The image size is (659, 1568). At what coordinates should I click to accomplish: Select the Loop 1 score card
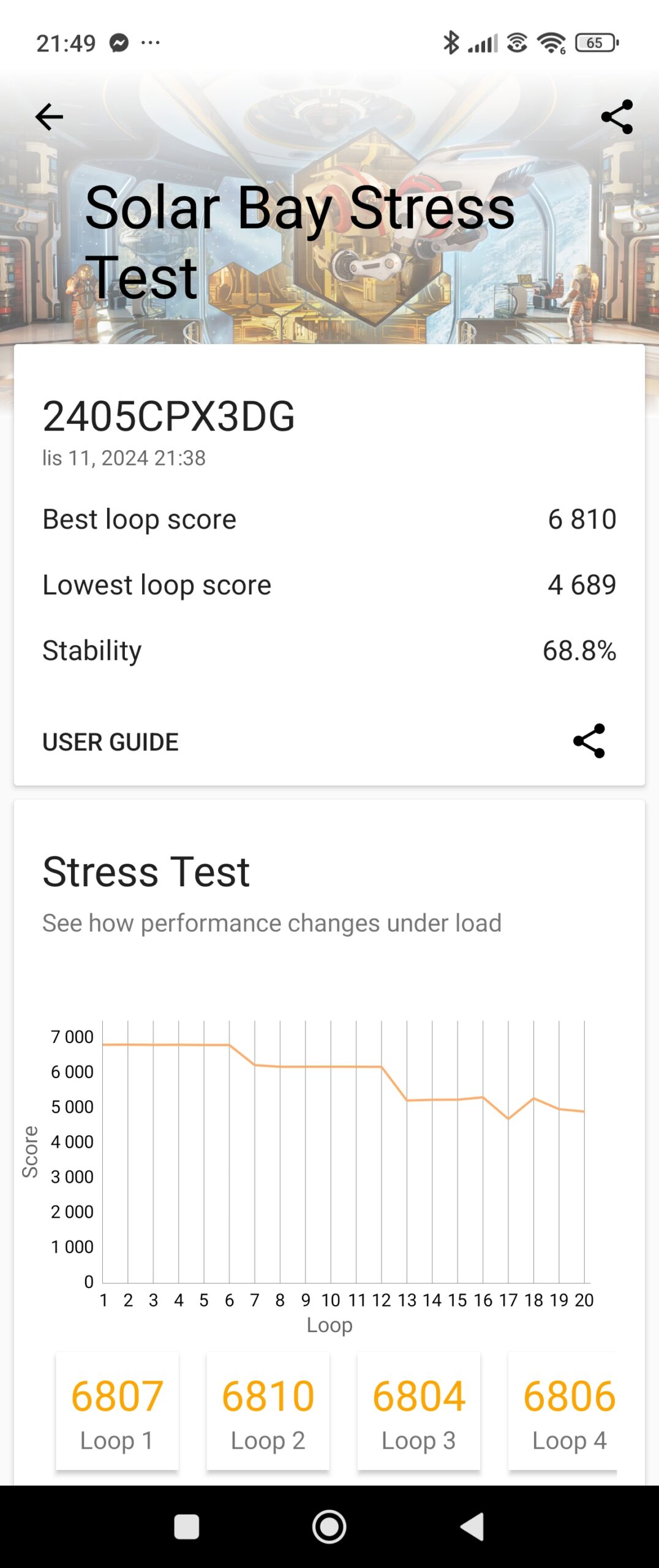coord(117,1412)
